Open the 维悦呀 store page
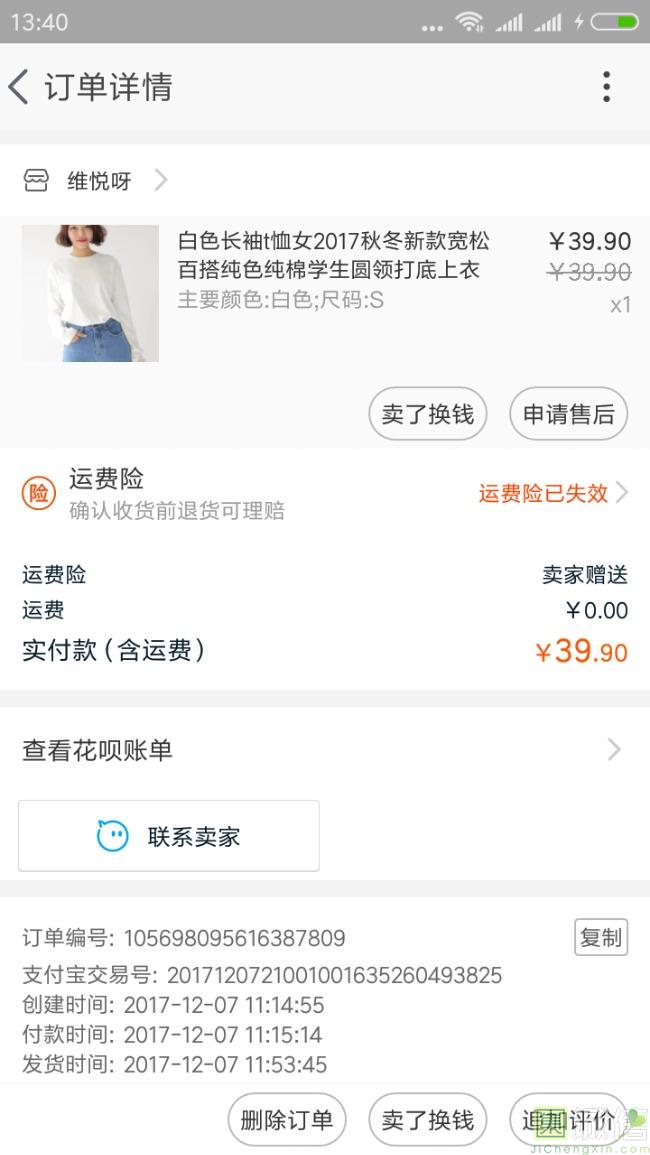Screen dimensions: 650x1155 (98, 181)
